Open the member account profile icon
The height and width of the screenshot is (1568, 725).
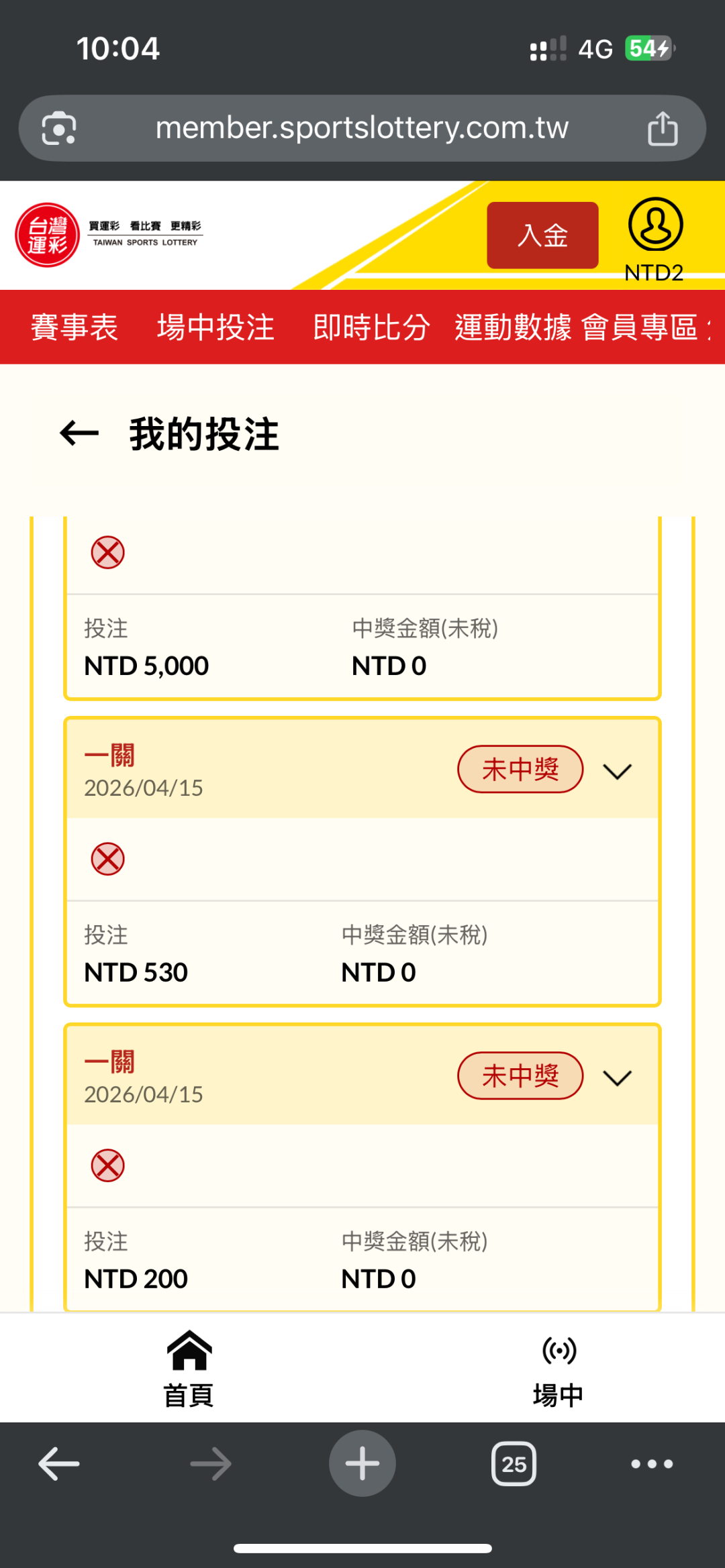(x=655, y=225)
